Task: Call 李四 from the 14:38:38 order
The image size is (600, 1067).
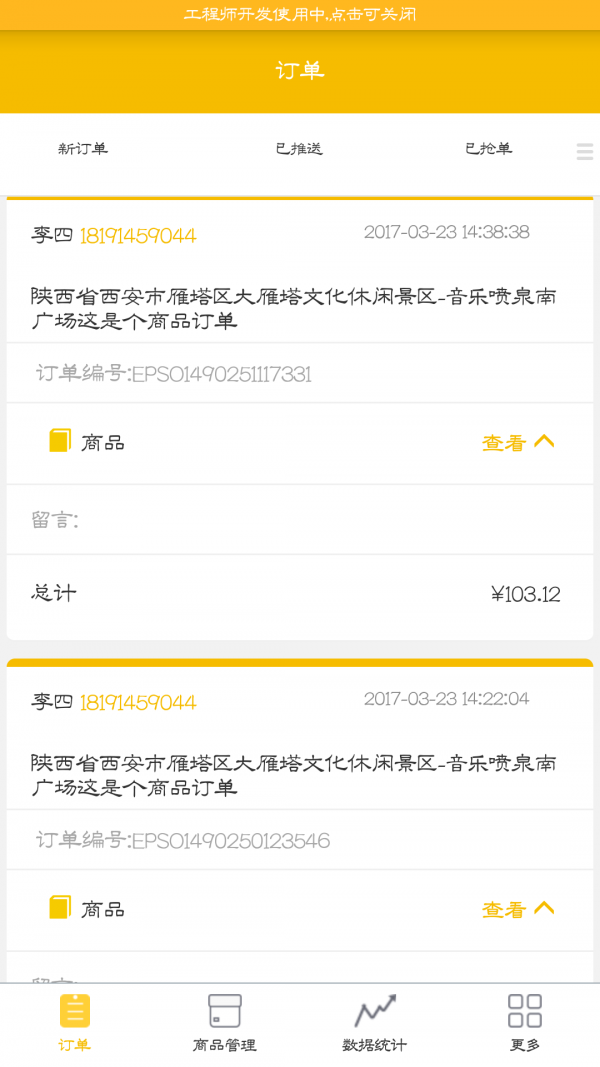Action: [x=138, y=236]
